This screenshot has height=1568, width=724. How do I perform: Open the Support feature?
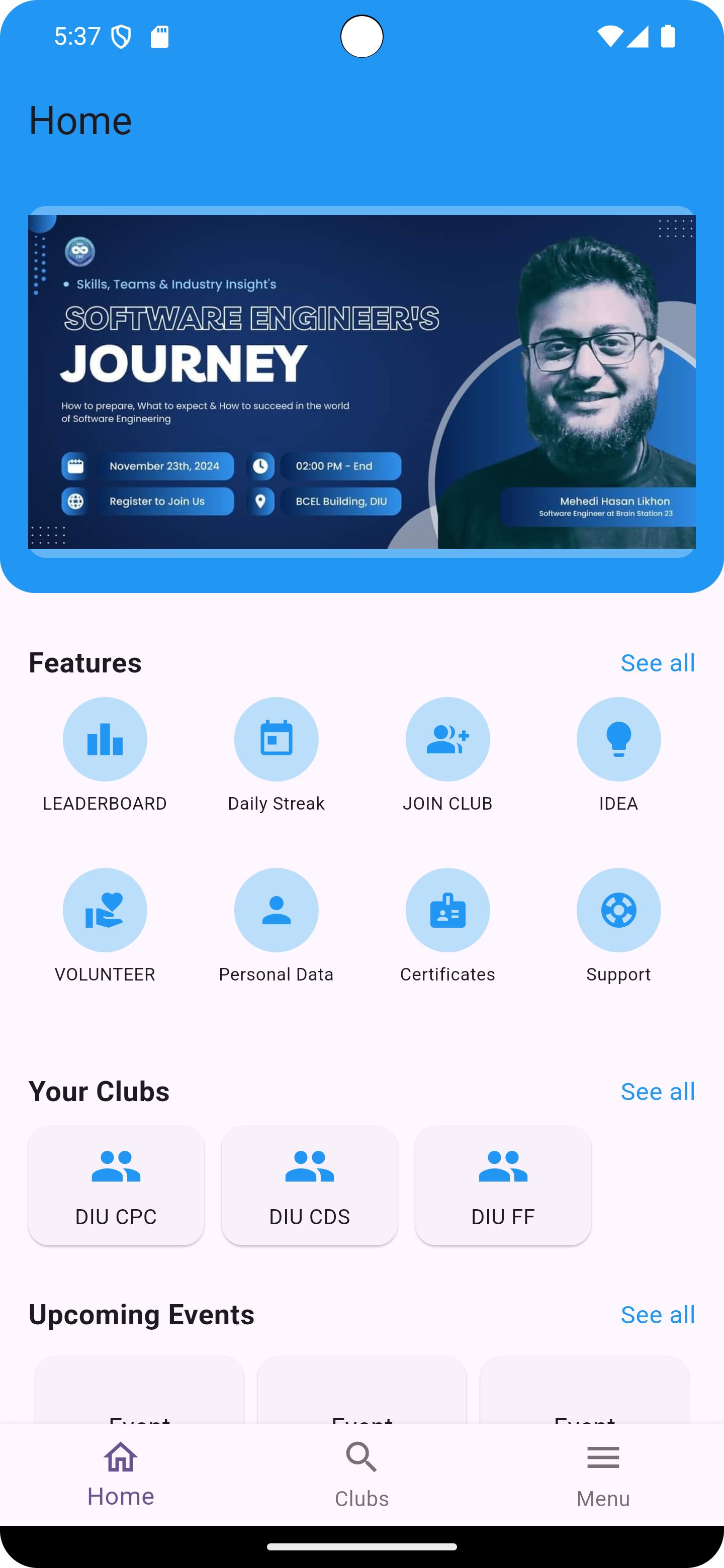click(x=618, y=926)
